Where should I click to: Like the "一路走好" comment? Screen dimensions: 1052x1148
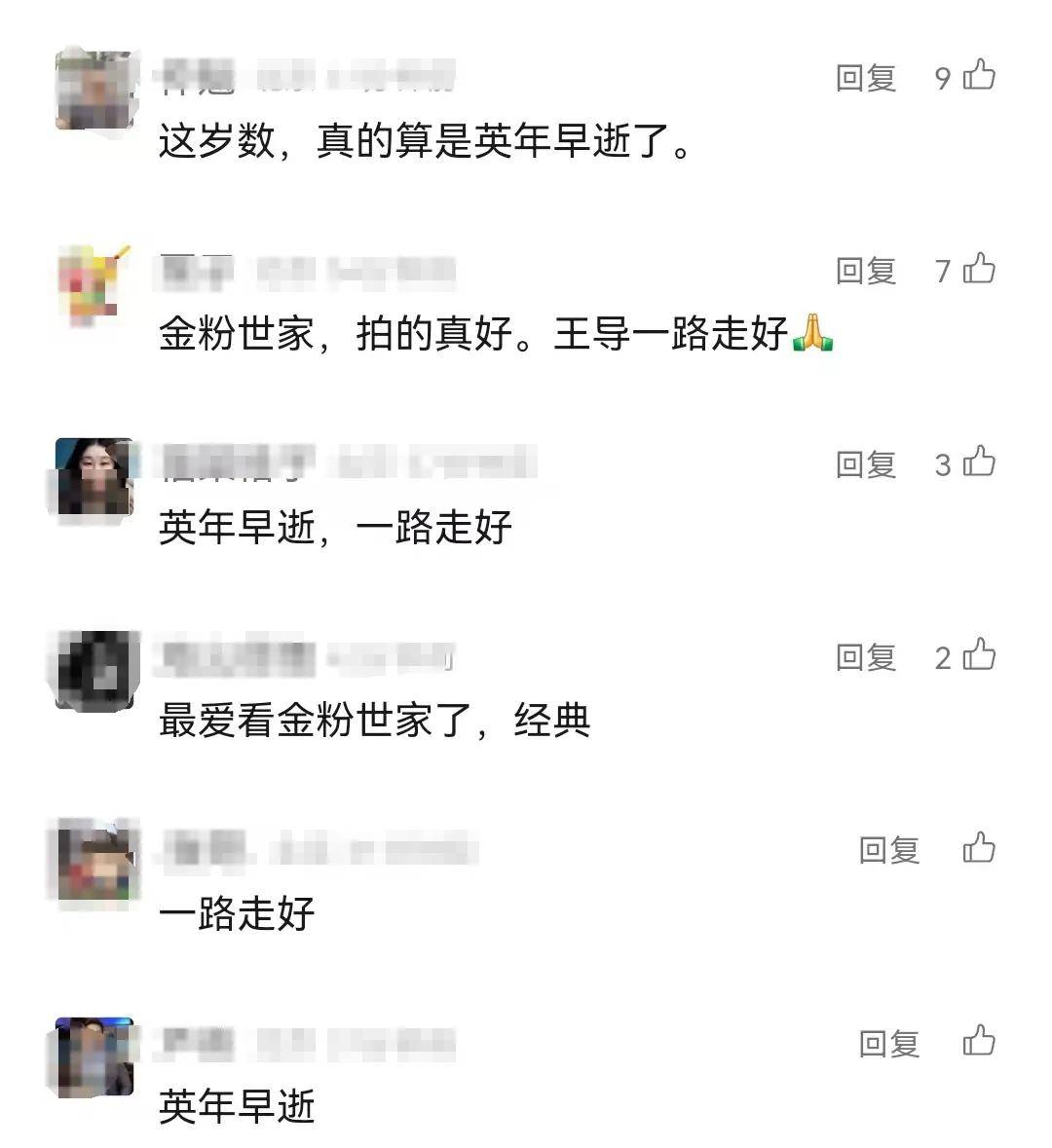(x=979, y=847)
